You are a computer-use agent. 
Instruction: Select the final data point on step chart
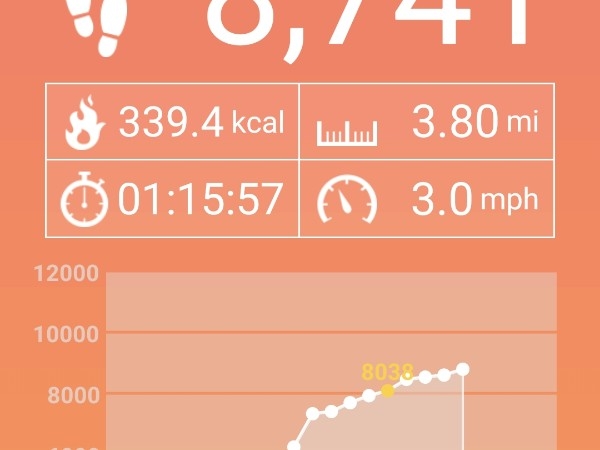click(463, 369)
